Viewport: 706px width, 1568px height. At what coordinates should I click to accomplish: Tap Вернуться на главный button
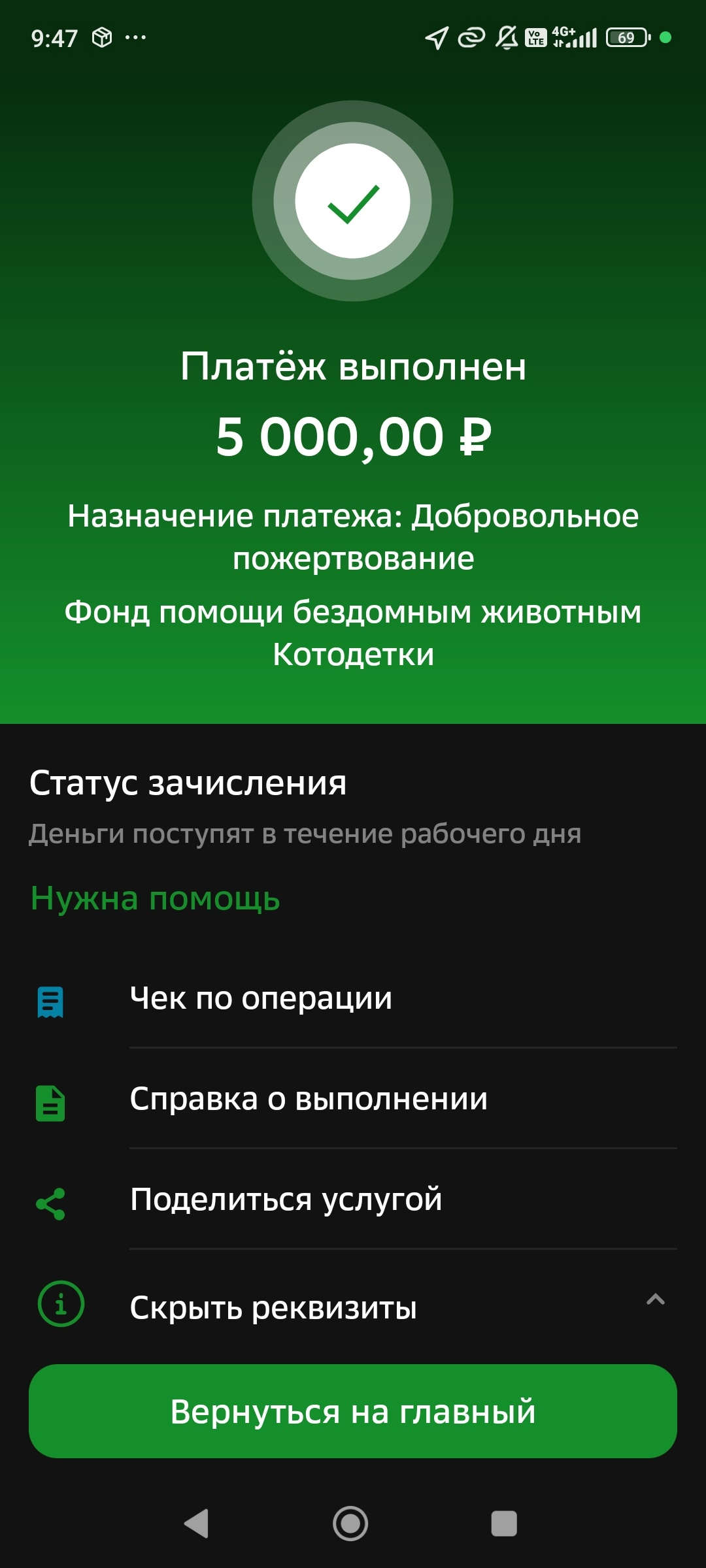point(353,1411)
